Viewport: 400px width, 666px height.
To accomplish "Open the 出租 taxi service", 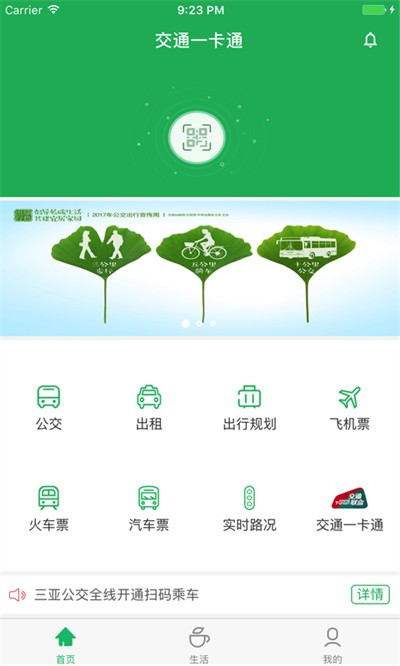I will coord(149,408).
